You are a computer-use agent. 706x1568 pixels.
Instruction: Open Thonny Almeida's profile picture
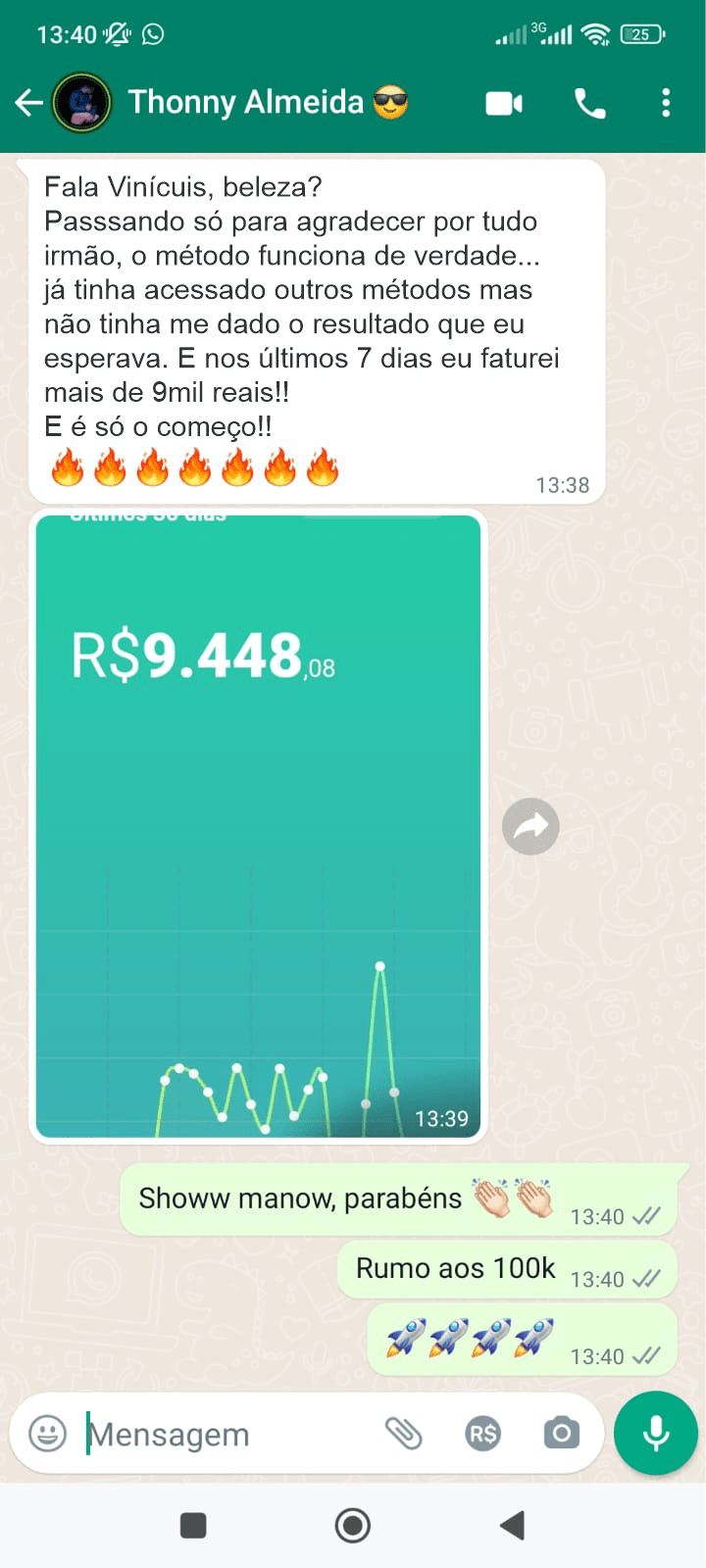point(82,102)
